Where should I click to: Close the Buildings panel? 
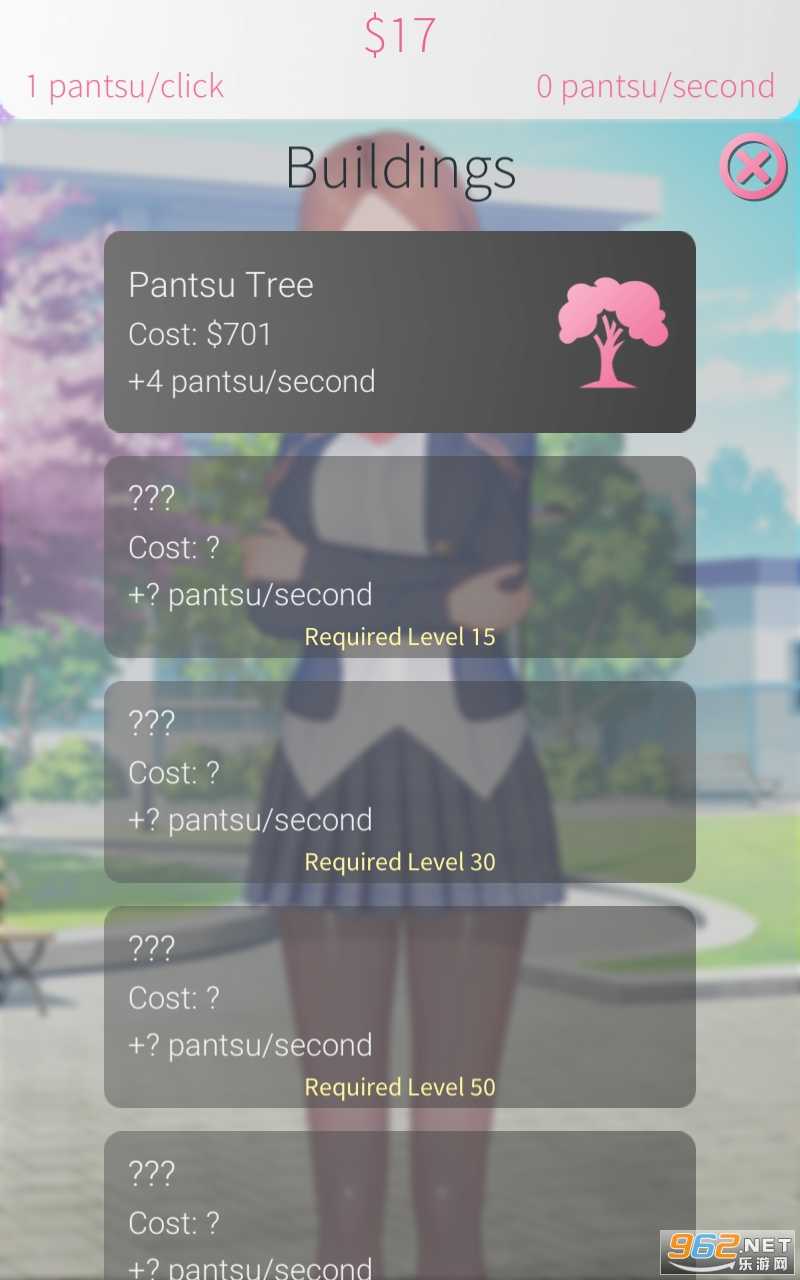click(752, 166)
